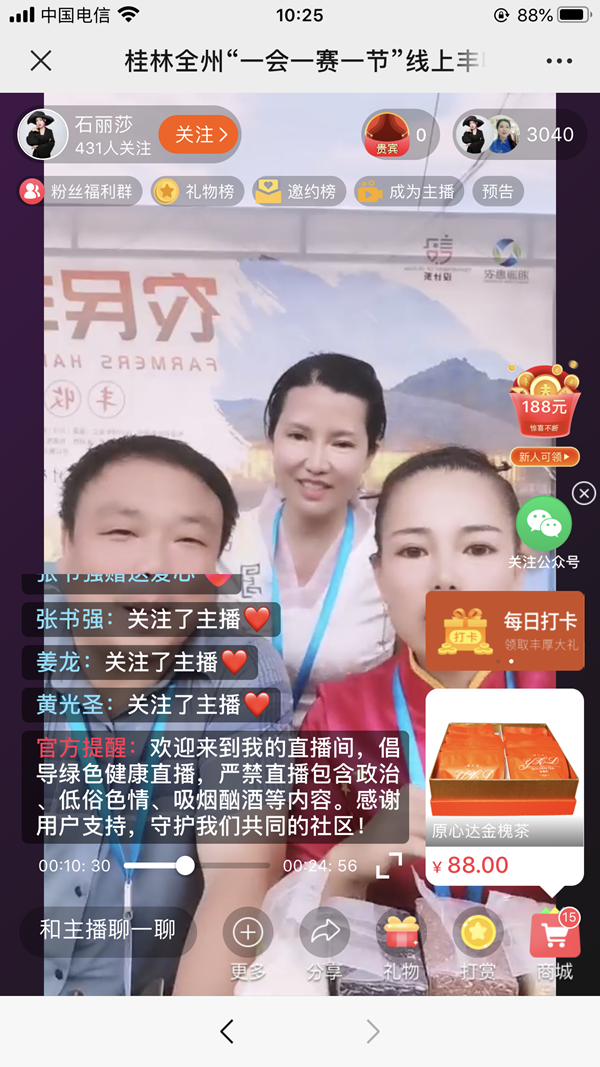This screenshot has height=1067, width=600.
Task: Chat with host via 和主播聊一聊
Action: [107, 930]
